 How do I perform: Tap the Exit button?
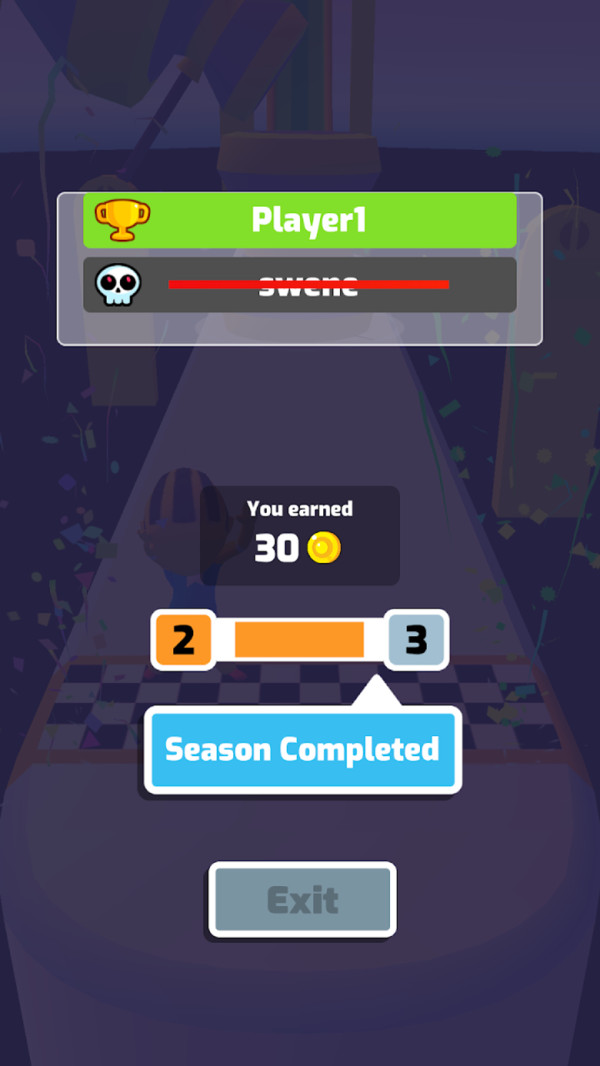302,900
